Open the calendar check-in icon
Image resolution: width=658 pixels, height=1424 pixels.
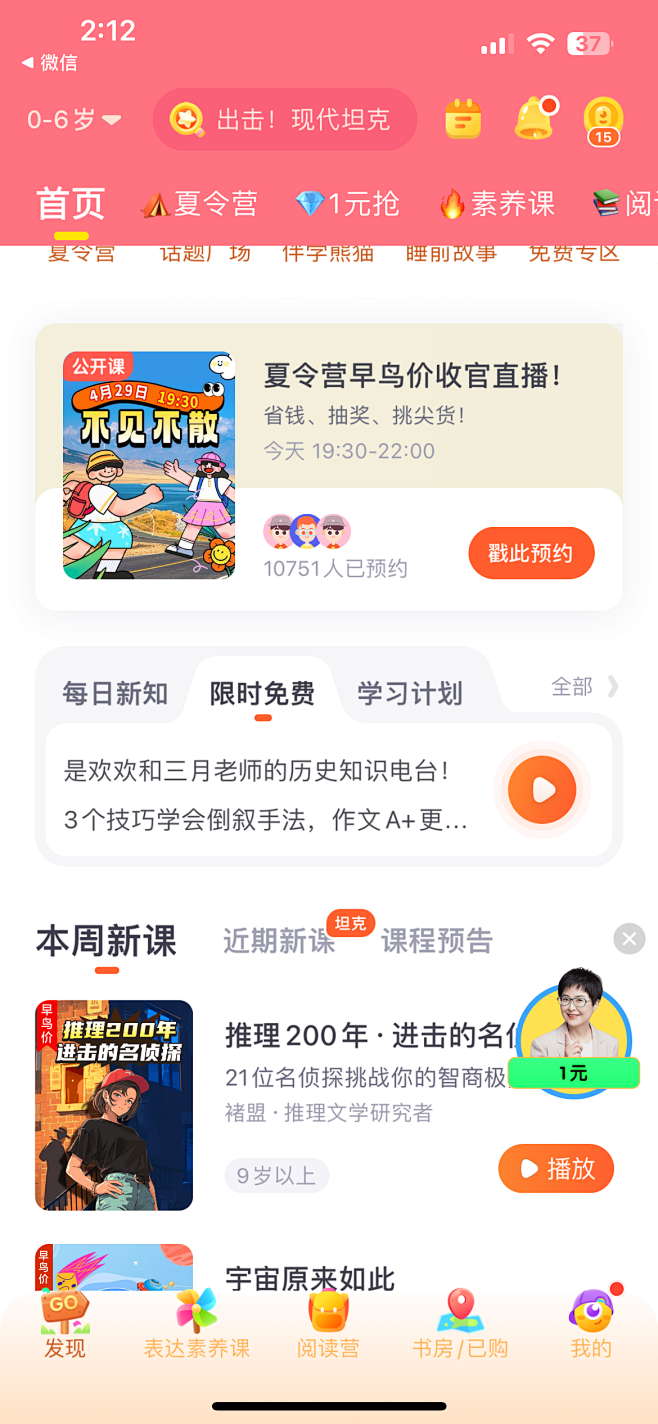[463, 119]
